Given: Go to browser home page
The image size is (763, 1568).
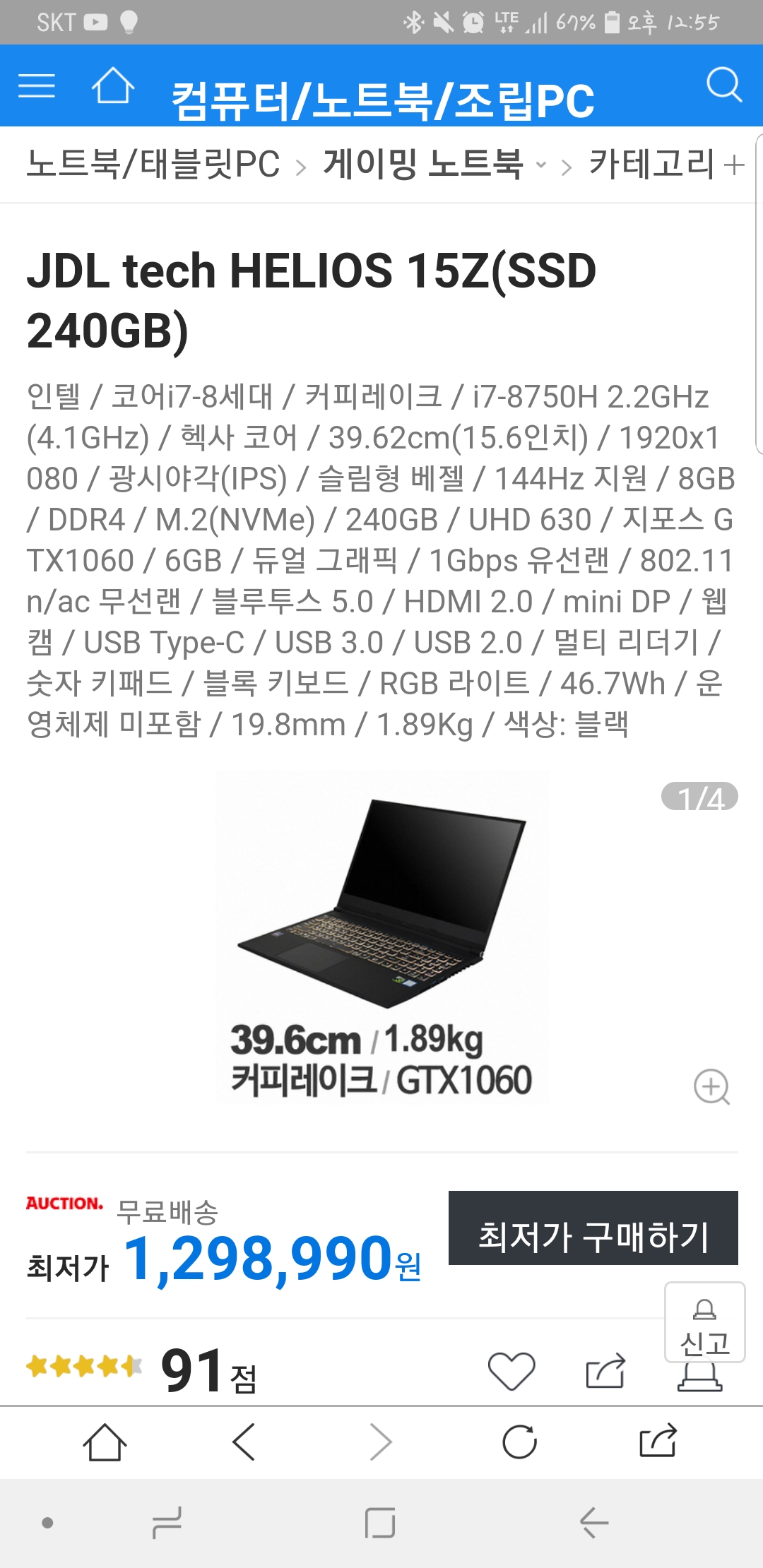Looking at the screenshot, I should [105, 1442].
